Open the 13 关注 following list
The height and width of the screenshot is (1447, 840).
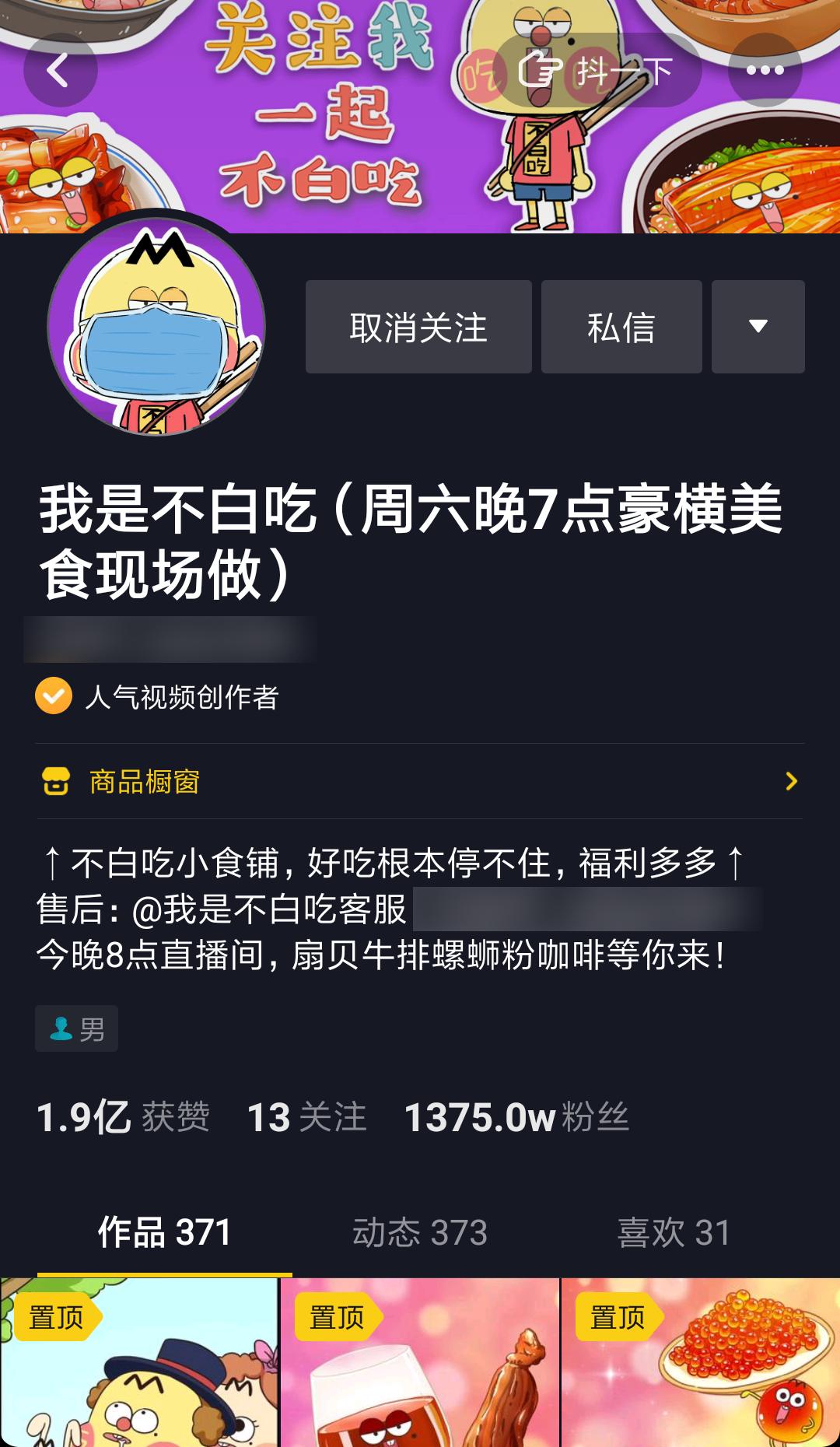(x=306, y=1117)
